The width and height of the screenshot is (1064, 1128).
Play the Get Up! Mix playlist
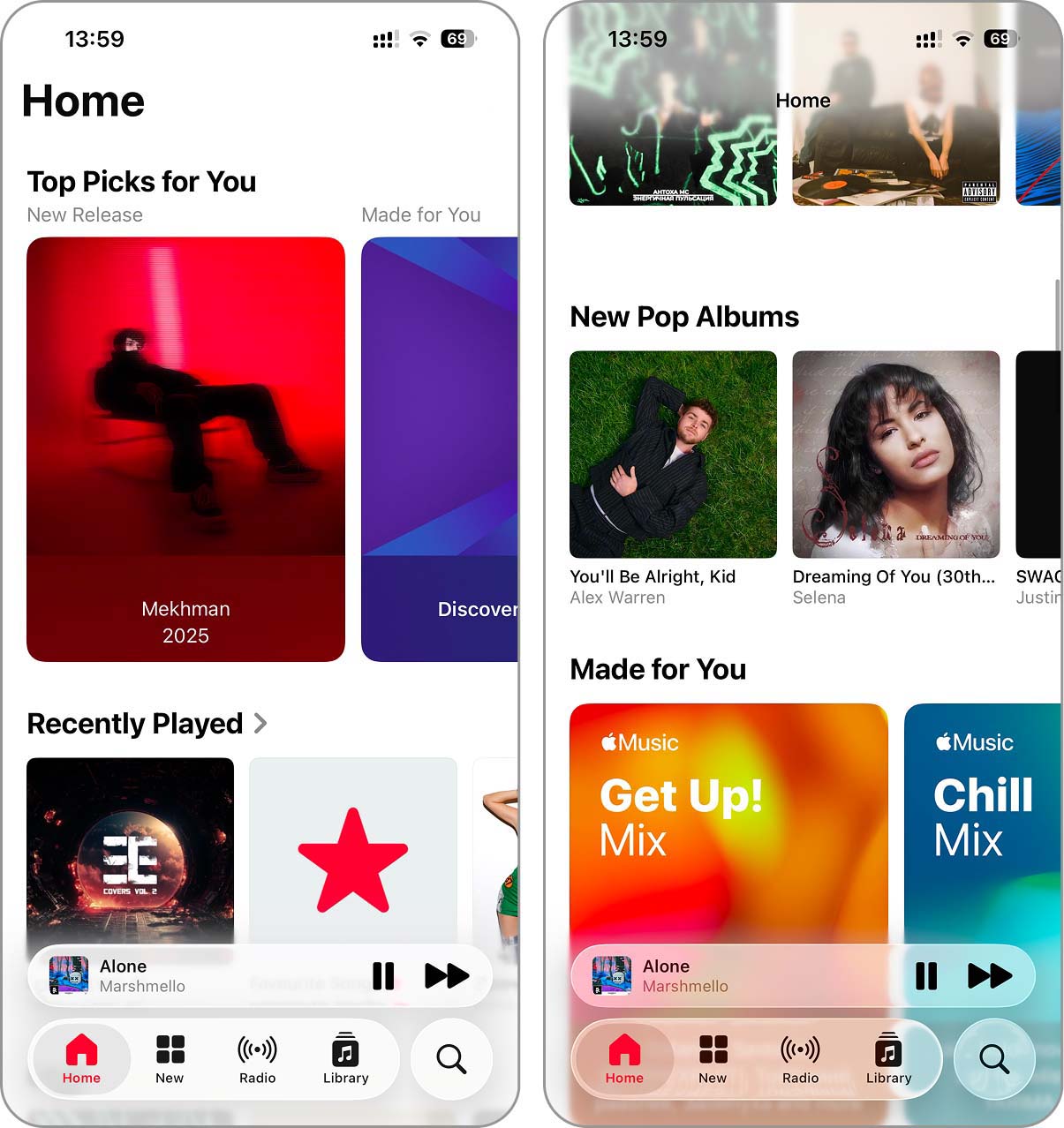[729, 821]
